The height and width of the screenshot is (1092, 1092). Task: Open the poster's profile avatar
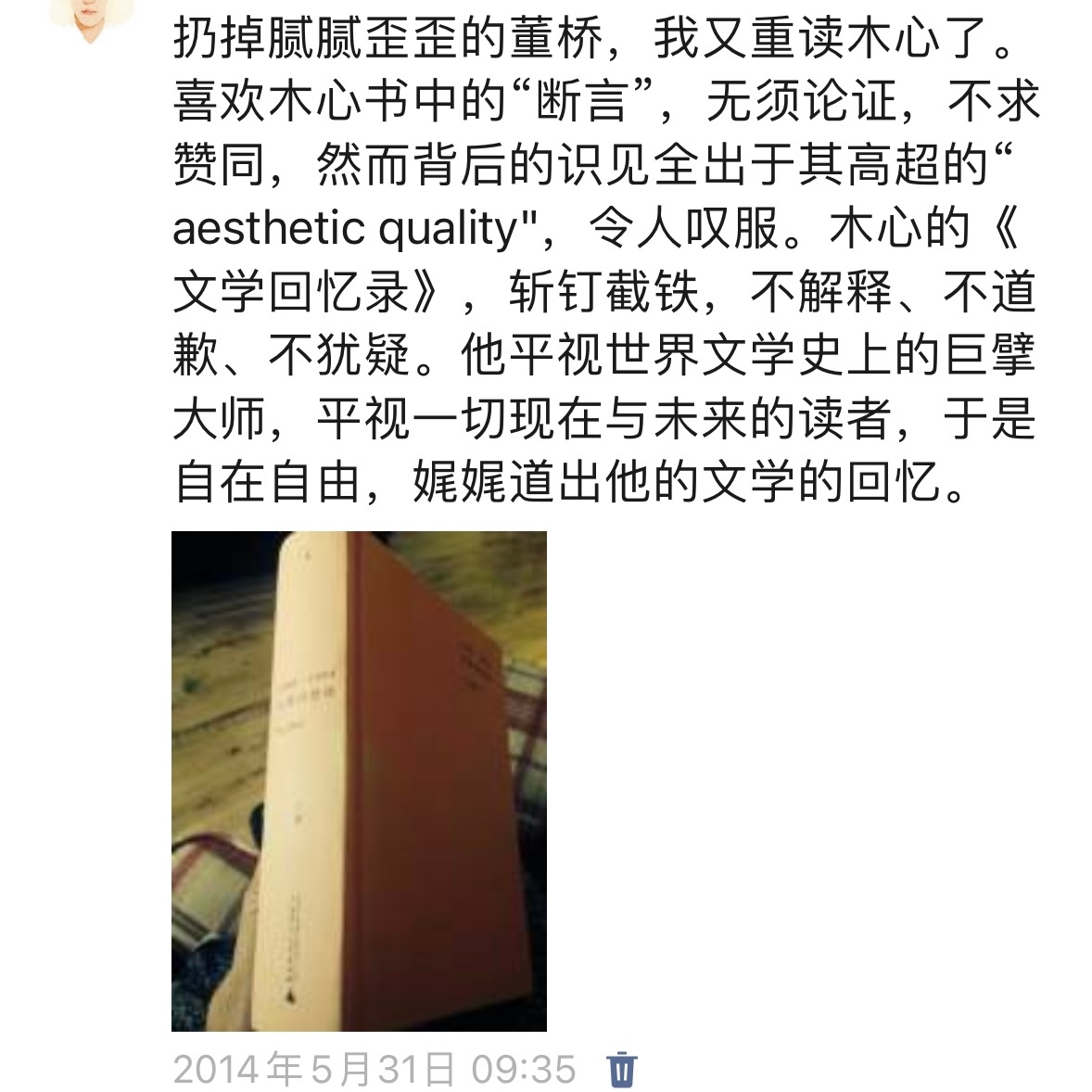(93, 17)
